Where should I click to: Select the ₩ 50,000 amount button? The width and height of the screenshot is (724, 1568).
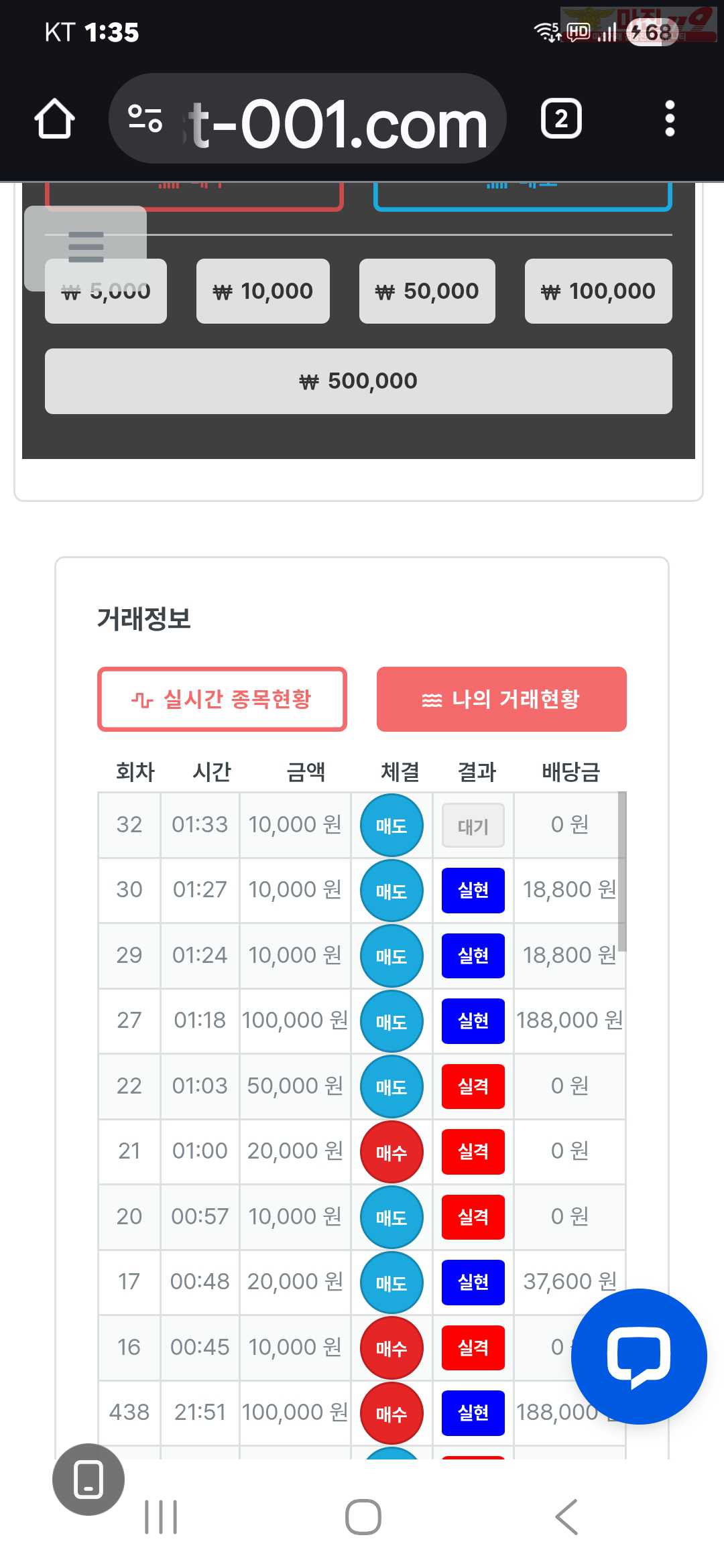[427, 291]
